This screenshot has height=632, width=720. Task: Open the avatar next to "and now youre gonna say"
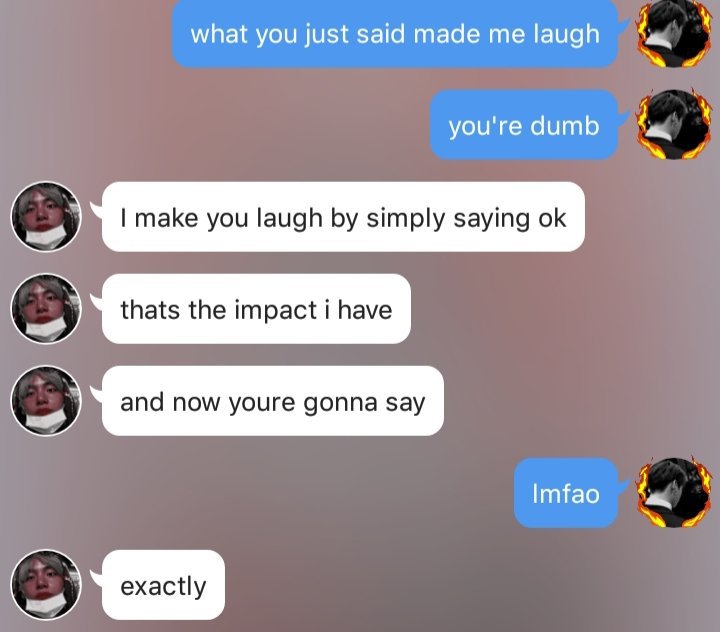click(45, 401)
